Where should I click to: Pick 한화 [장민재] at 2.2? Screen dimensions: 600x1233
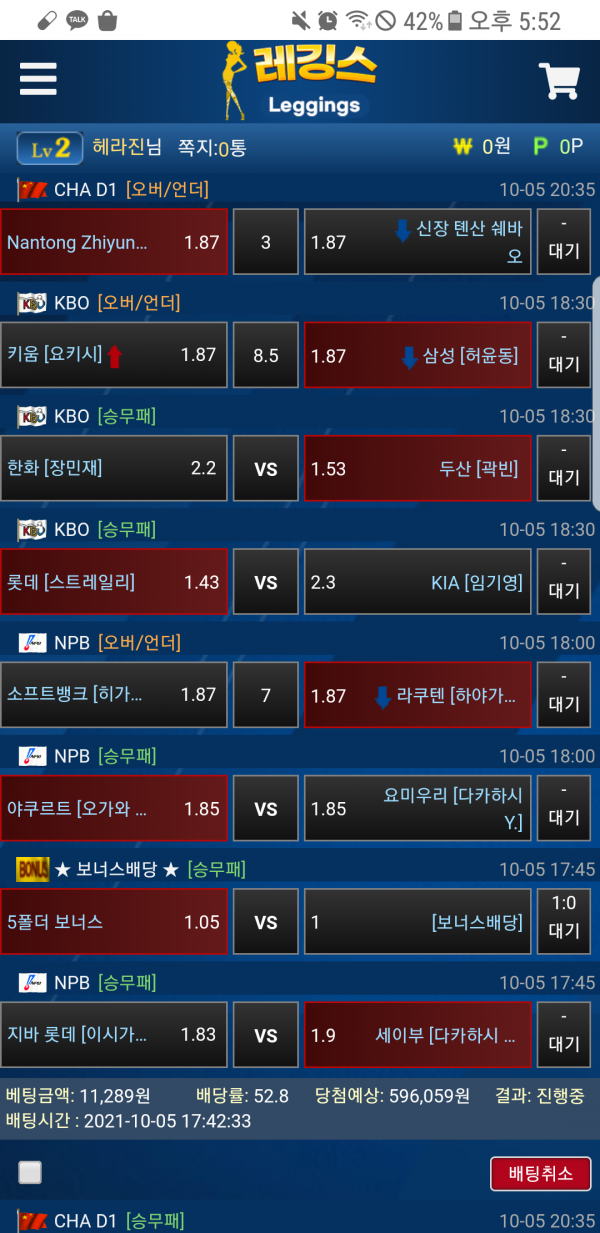click(114, 468)
